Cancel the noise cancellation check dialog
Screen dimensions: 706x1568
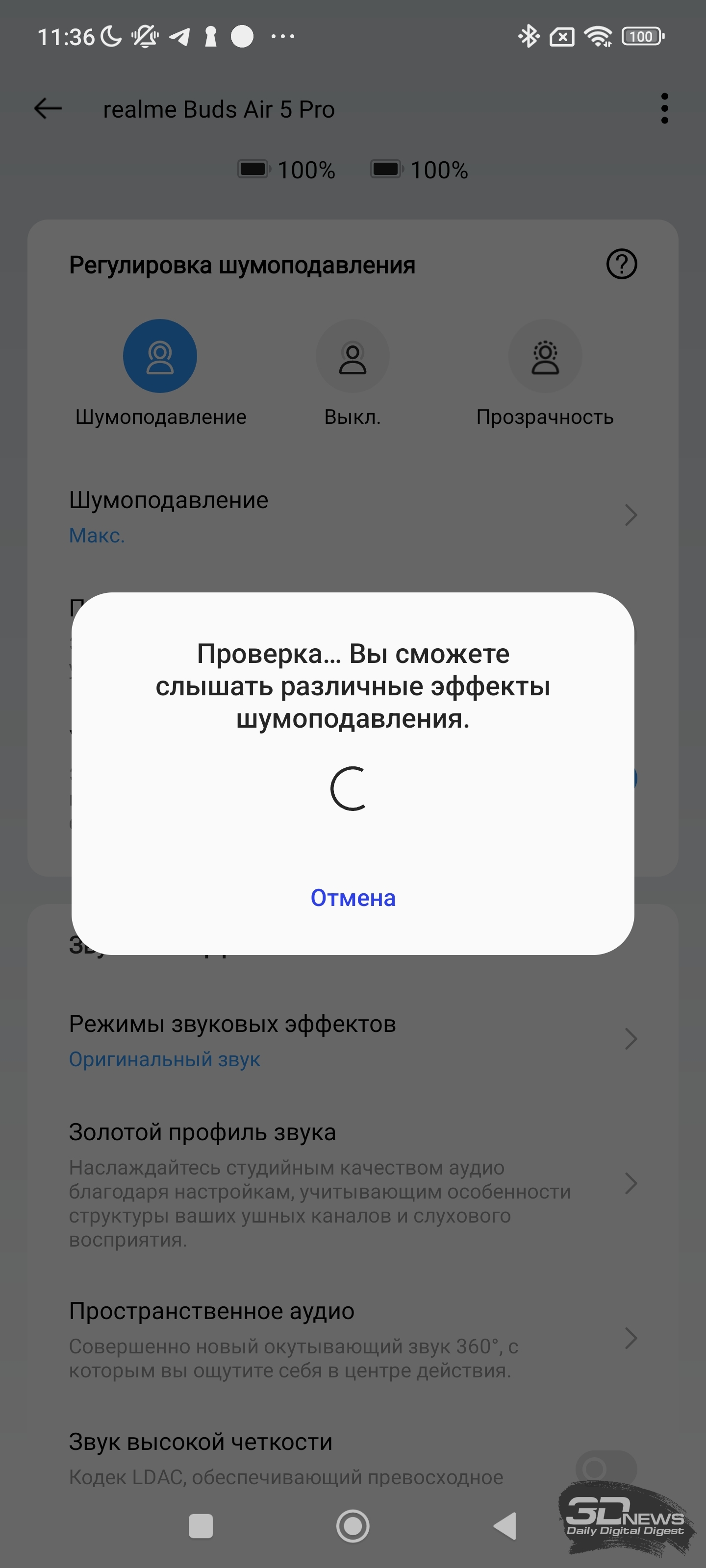(353, 898)
